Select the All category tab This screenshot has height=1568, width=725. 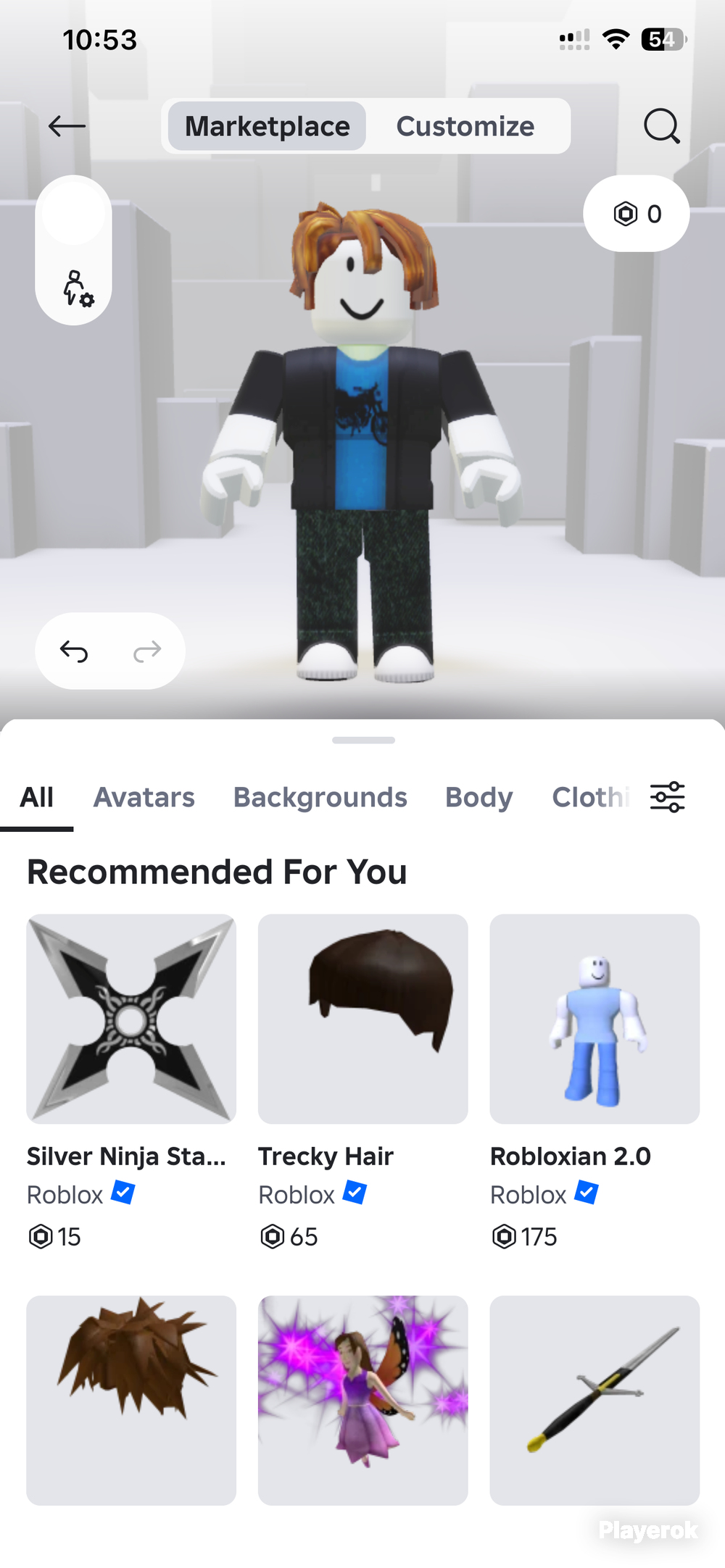point(36,797)
